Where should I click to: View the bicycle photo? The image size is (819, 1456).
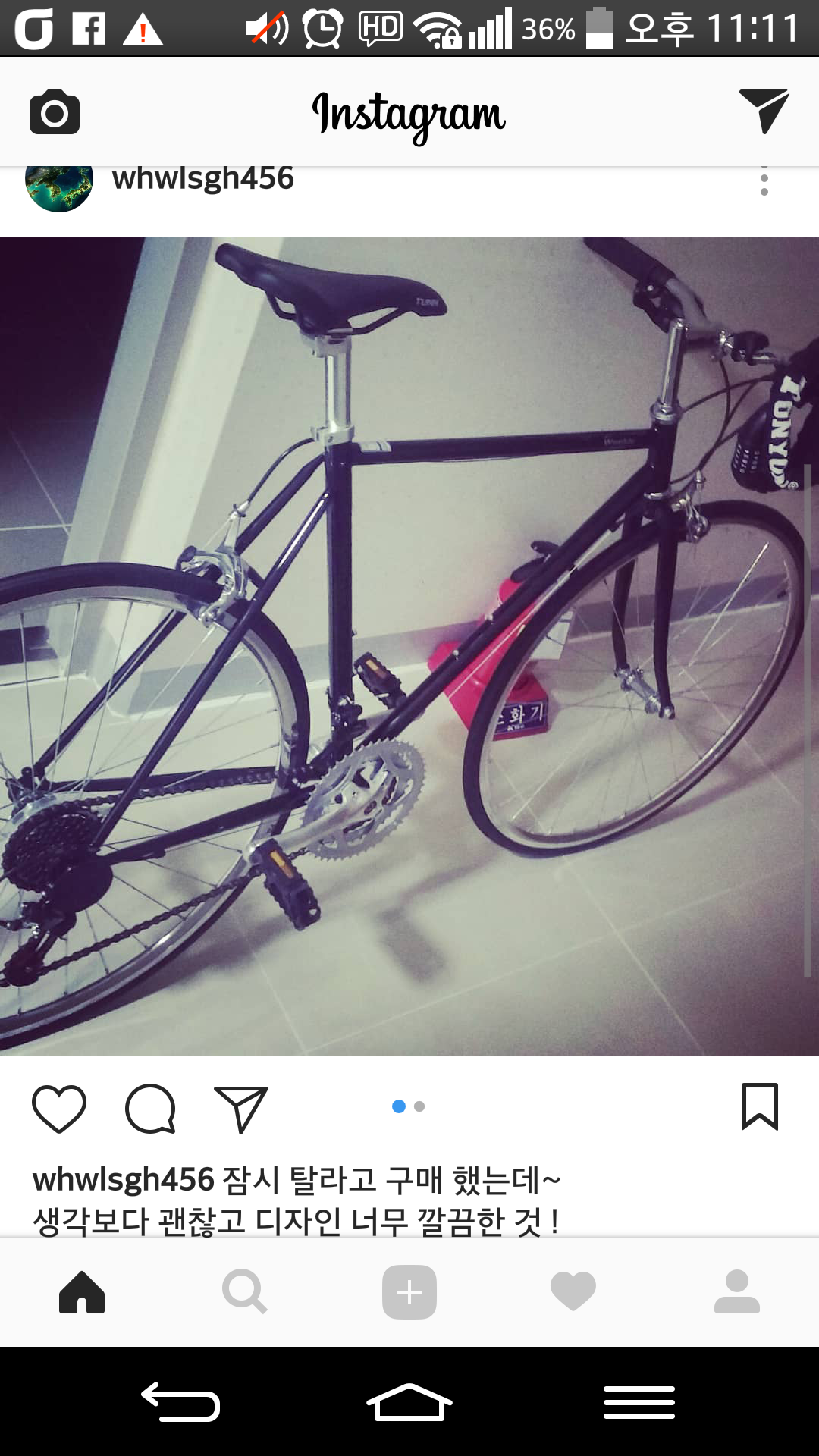[409, 646]
